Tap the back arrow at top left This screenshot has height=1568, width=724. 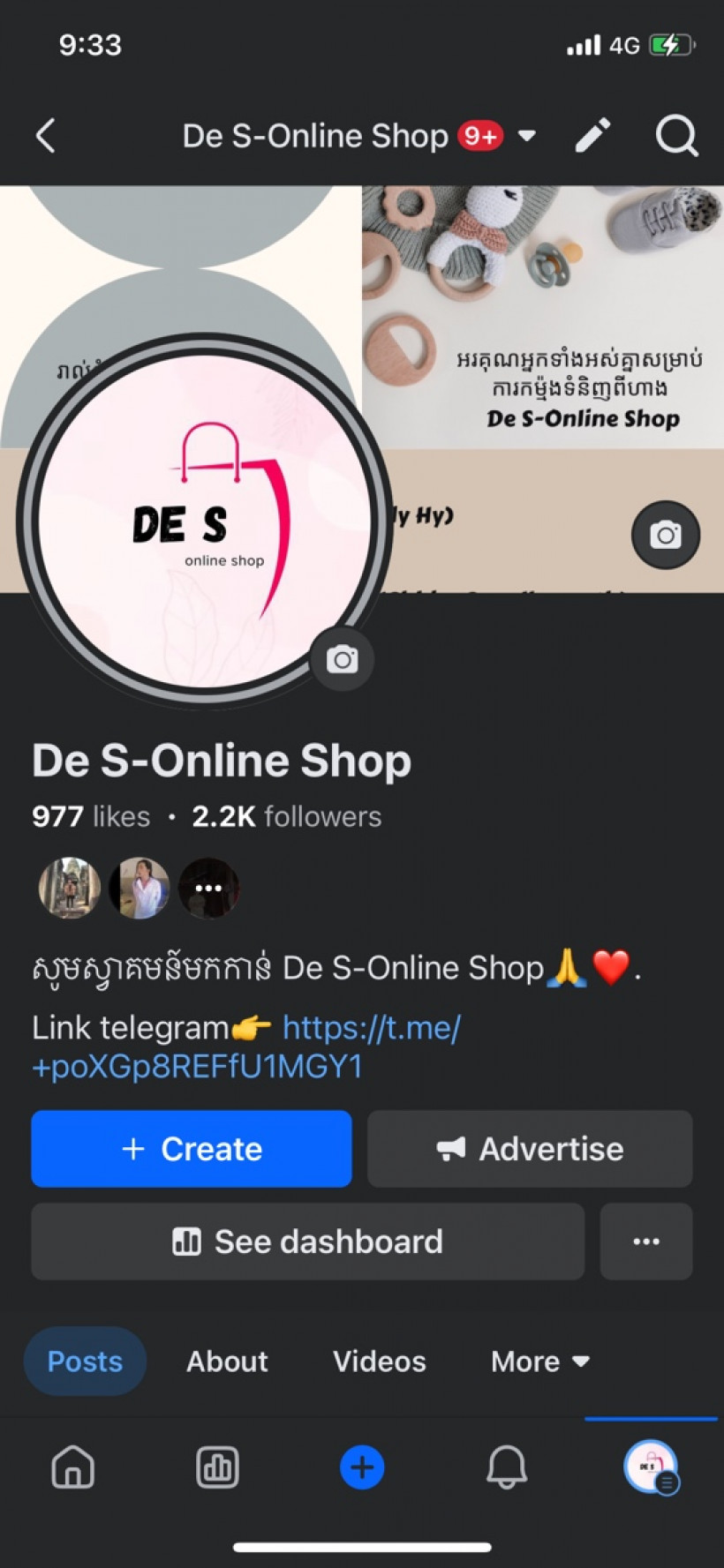46,135
